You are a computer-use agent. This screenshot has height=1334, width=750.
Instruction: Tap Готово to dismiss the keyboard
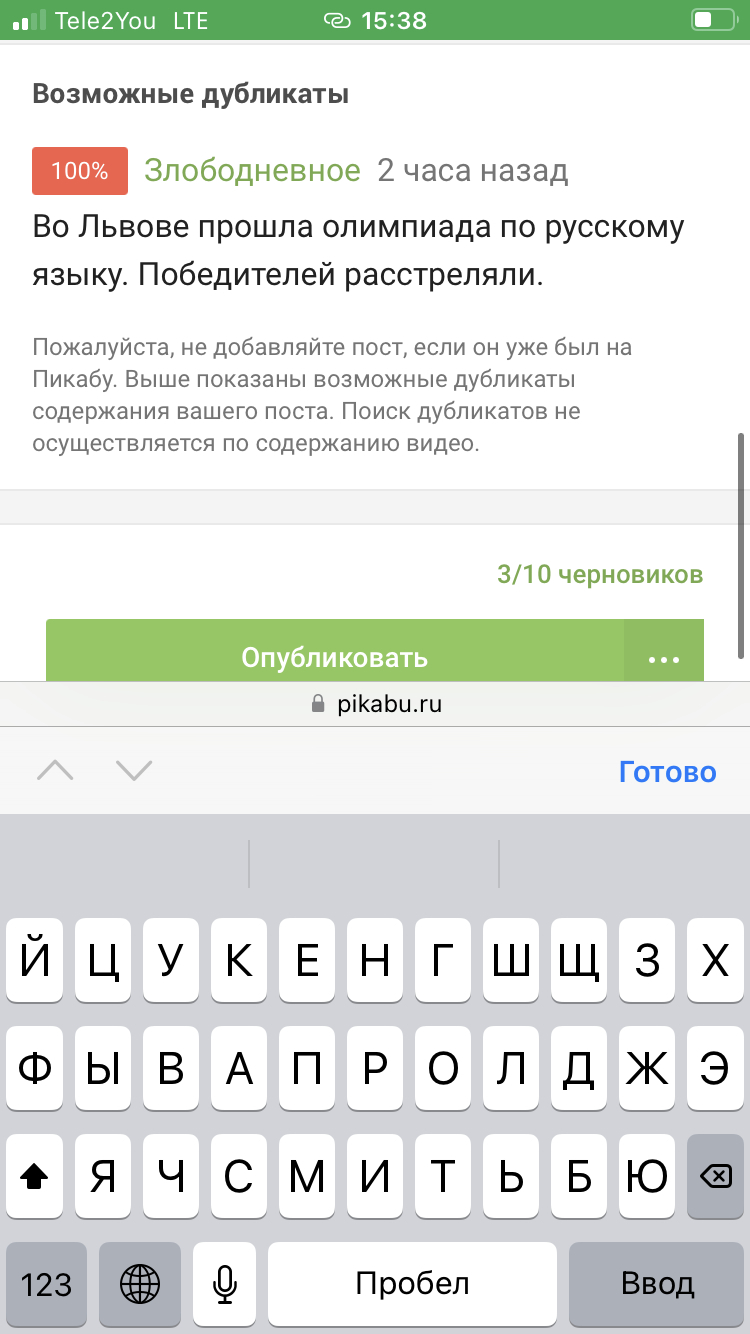(668, 772)
